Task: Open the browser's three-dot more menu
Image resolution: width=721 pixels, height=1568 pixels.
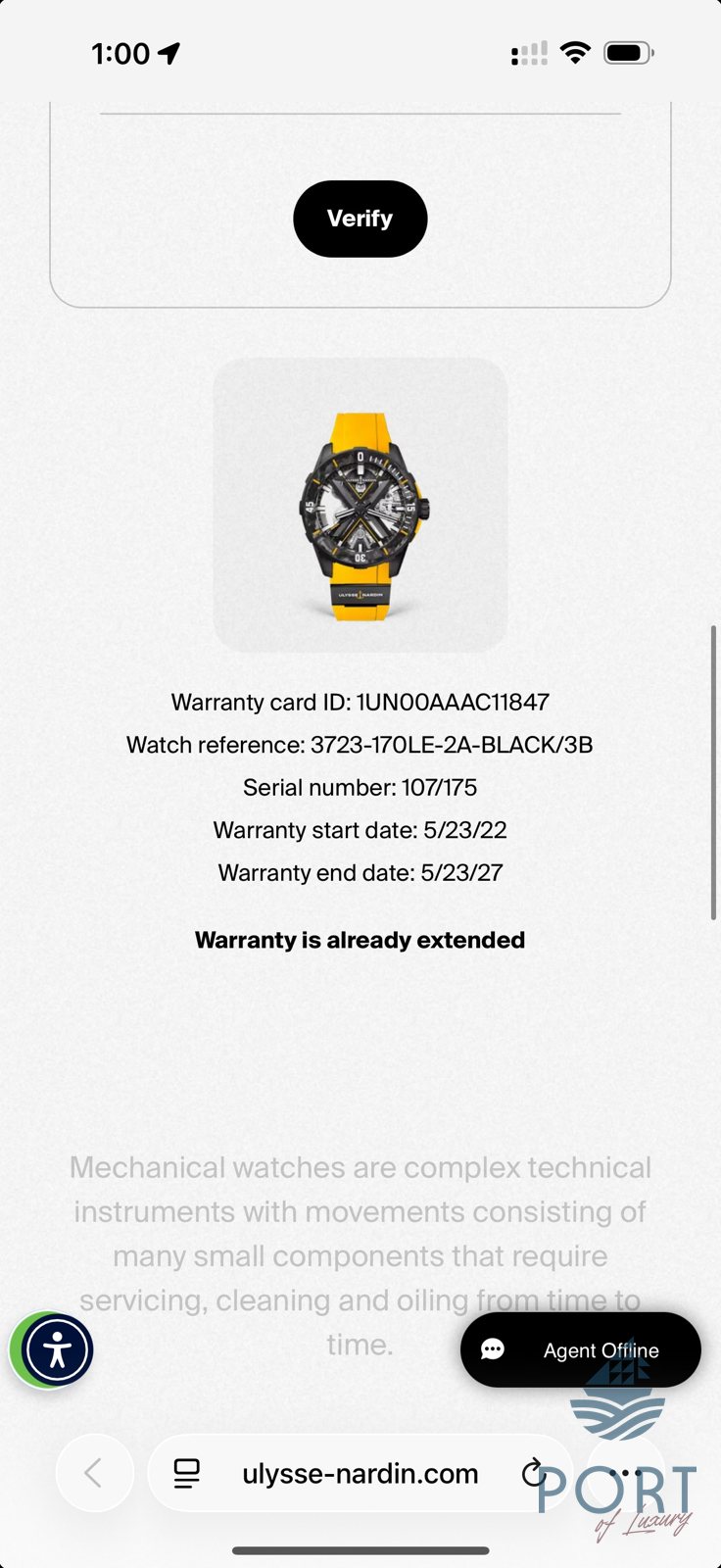Action: (x=625, y=1472)
